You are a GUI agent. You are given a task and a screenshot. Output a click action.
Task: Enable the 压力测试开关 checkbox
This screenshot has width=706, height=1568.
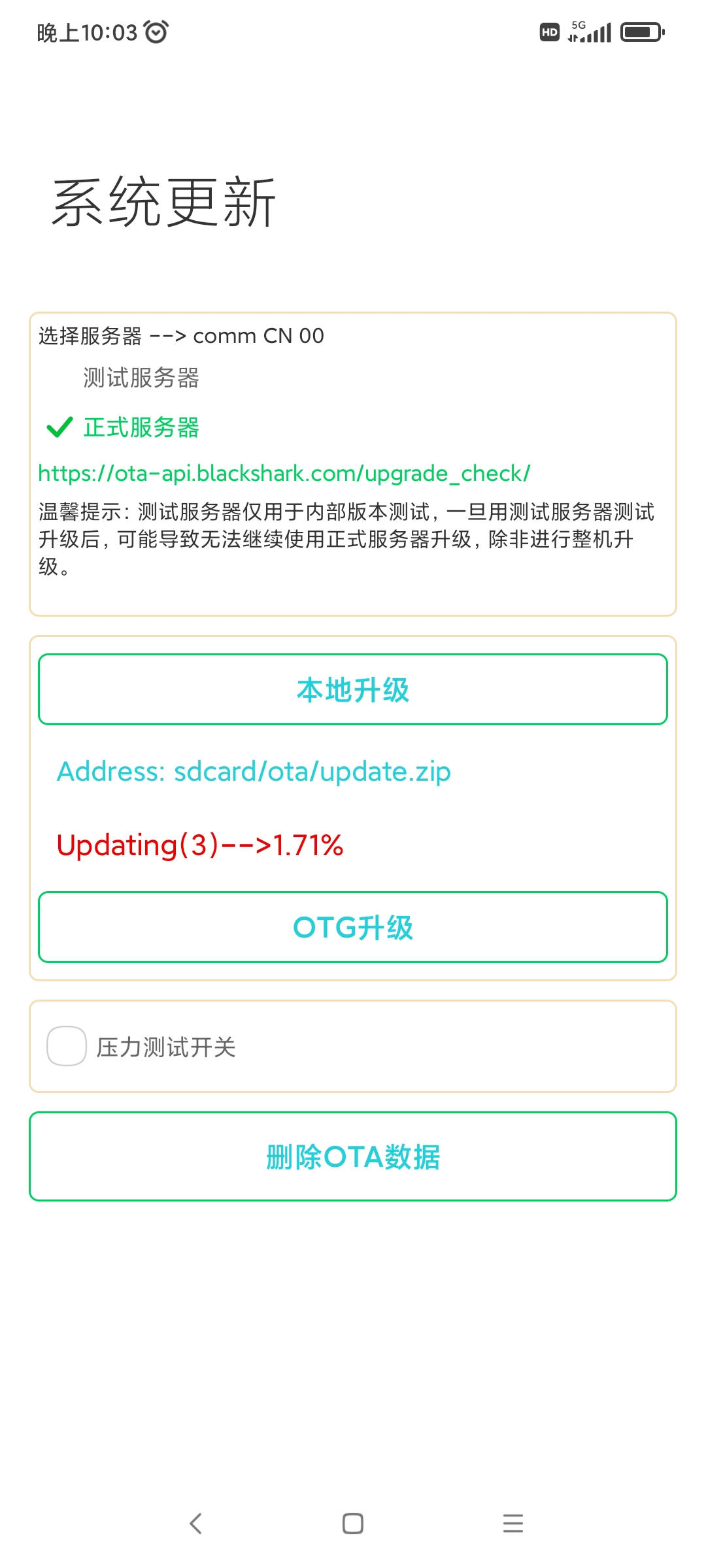pyautogui.click(x=67, y=1046)
